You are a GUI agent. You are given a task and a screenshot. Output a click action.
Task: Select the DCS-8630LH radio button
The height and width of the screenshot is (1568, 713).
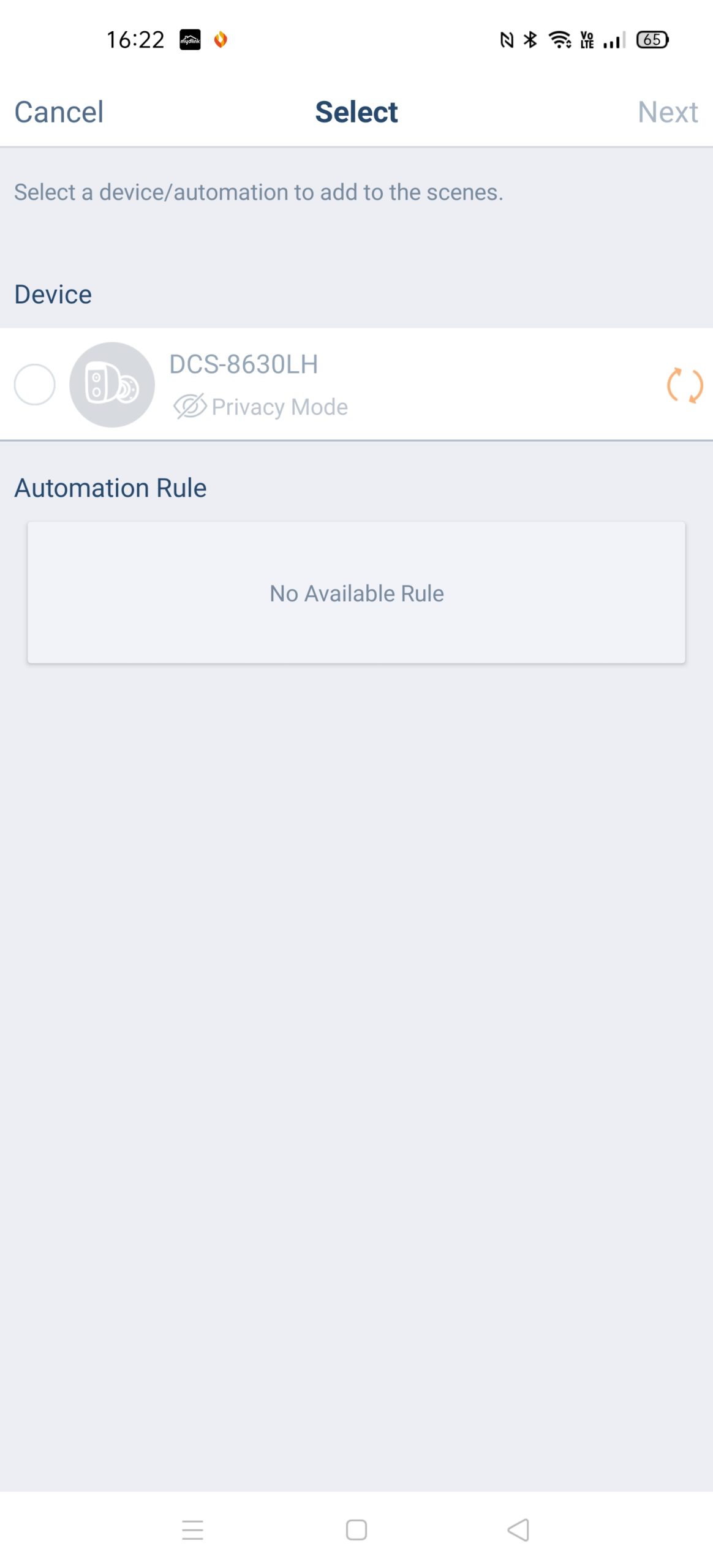[35, 385]
